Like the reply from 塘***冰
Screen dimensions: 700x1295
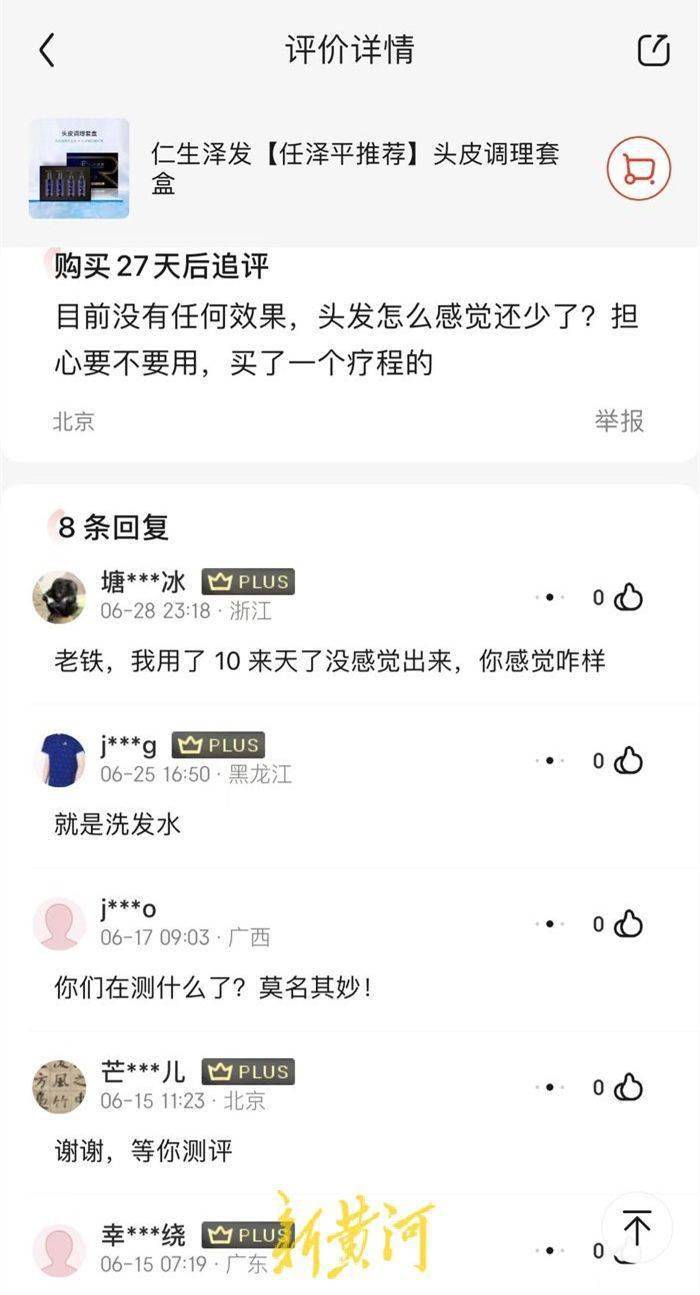click(x=627, y=598)
